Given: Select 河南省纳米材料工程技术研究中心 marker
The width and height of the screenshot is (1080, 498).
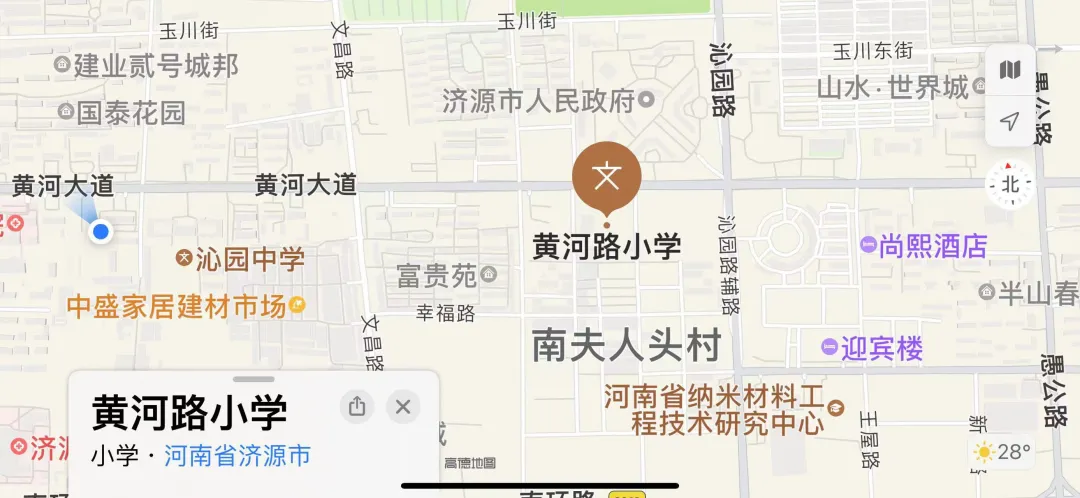Looking at the screenshot, I should (x=836, y=409).
